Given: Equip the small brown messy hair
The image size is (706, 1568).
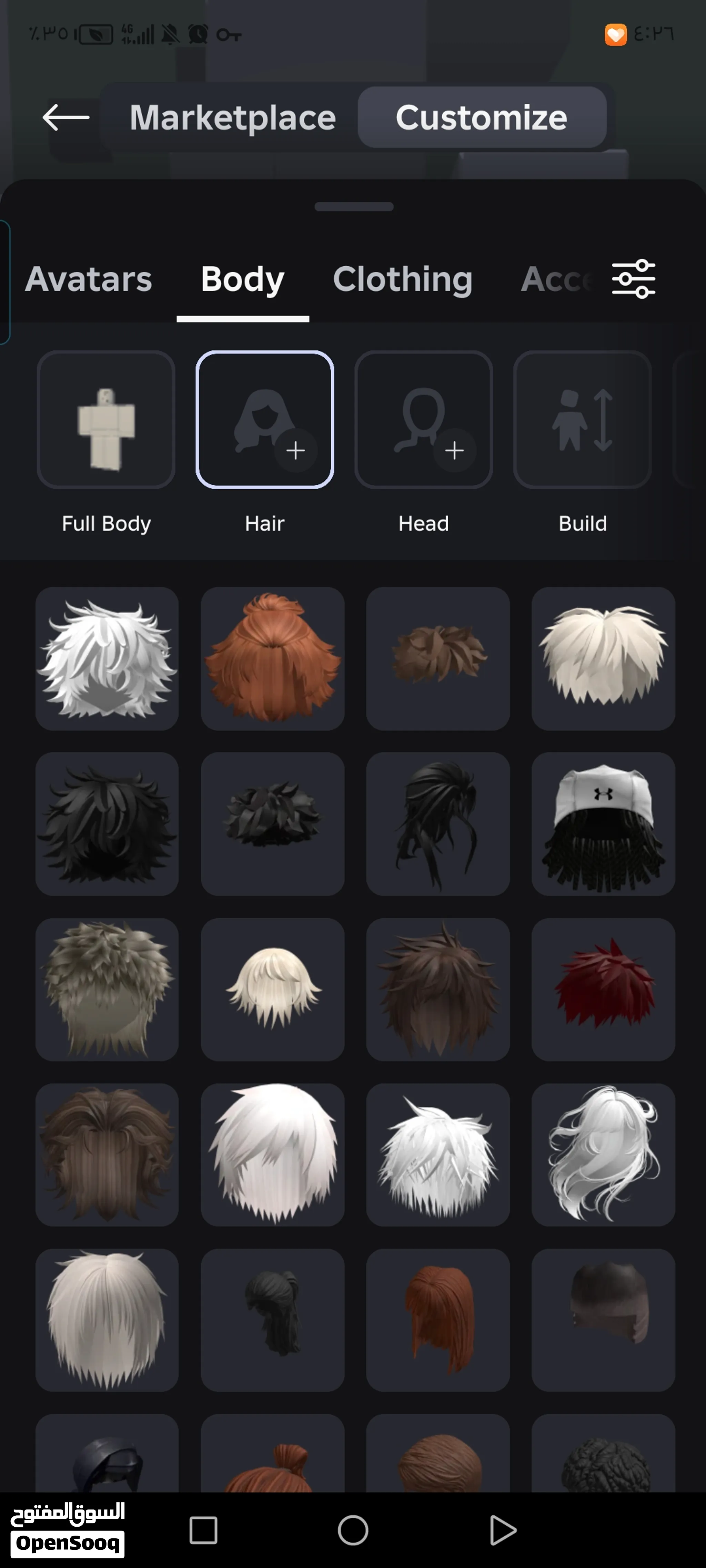Looking at the screenshot, I should (x=438, y=659).
